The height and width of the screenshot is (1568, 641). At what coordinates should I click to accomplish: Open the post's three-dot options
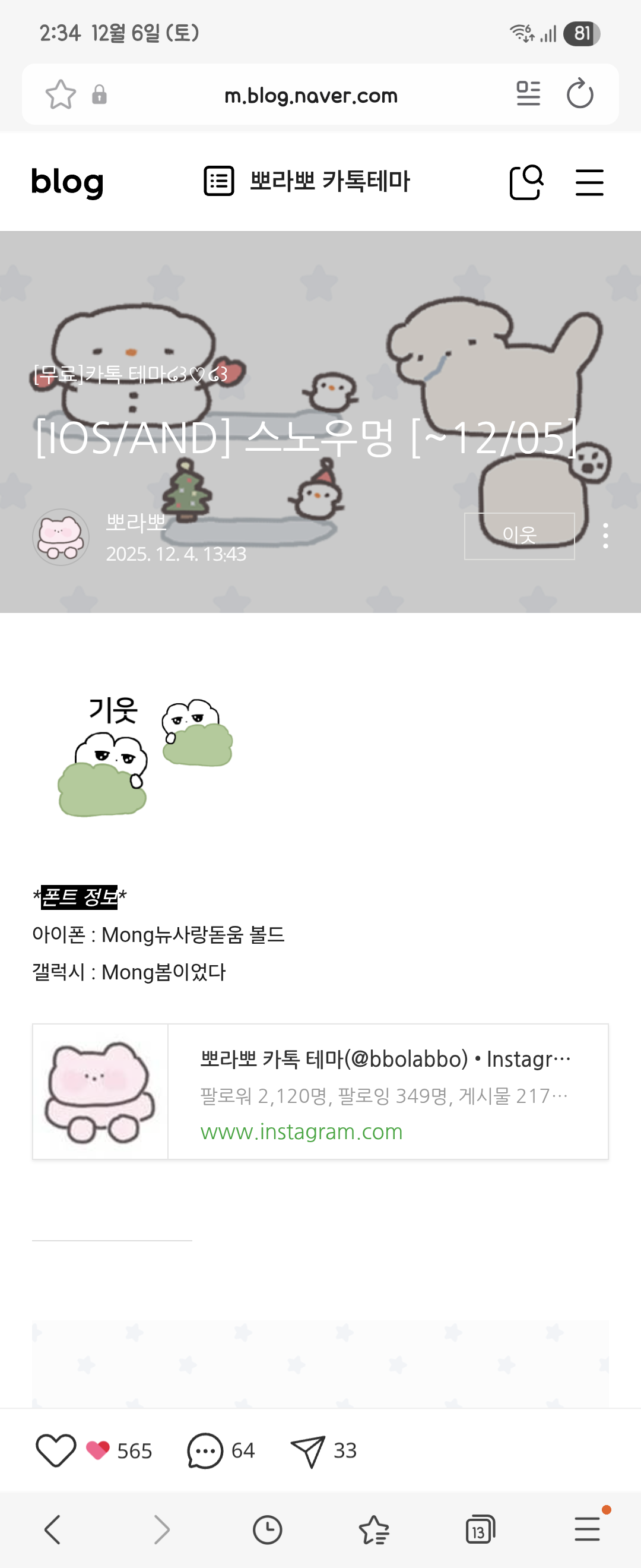pyautogui.click(x=605, y=536)
